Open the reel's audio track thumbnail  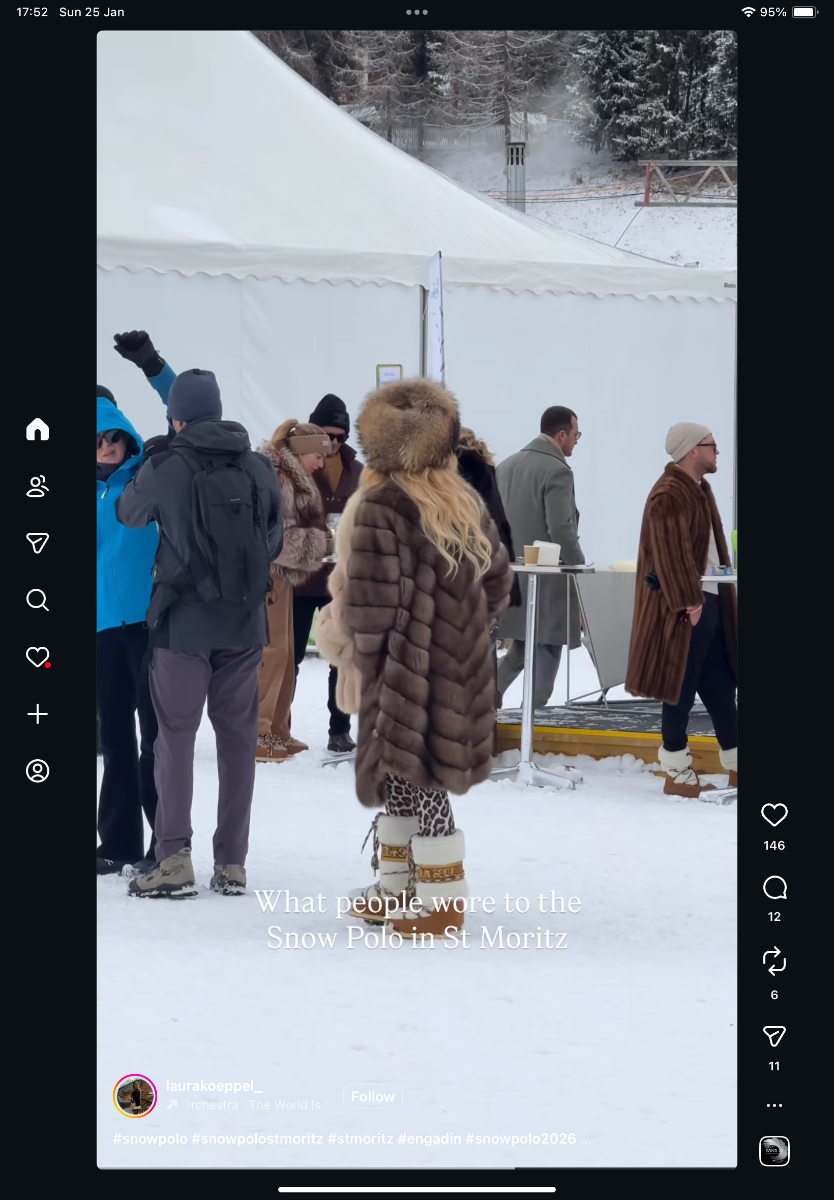[774, 1151]
